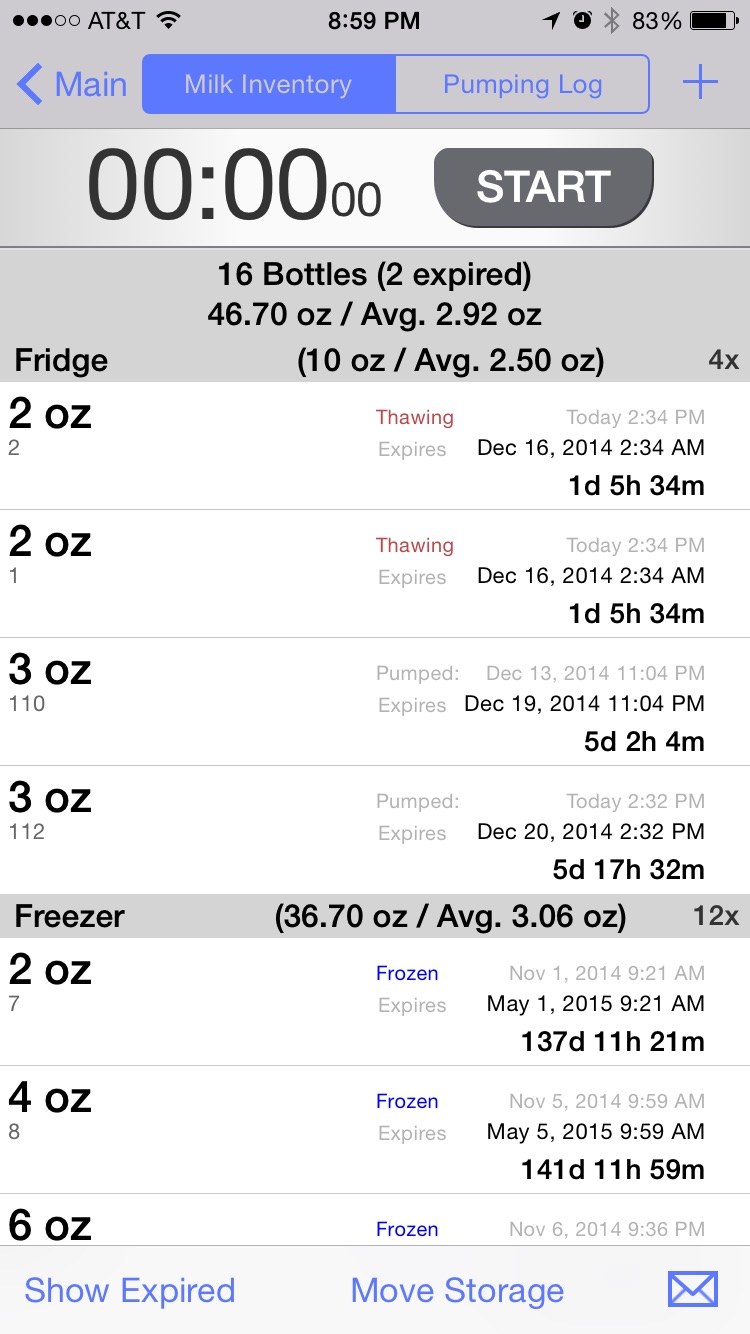The width and height of the screenshot is (750, 1334).
Task: Open the frozen 2 oz bottle numbered 7
Action: pyautogui.click(x=375, y=1002)
